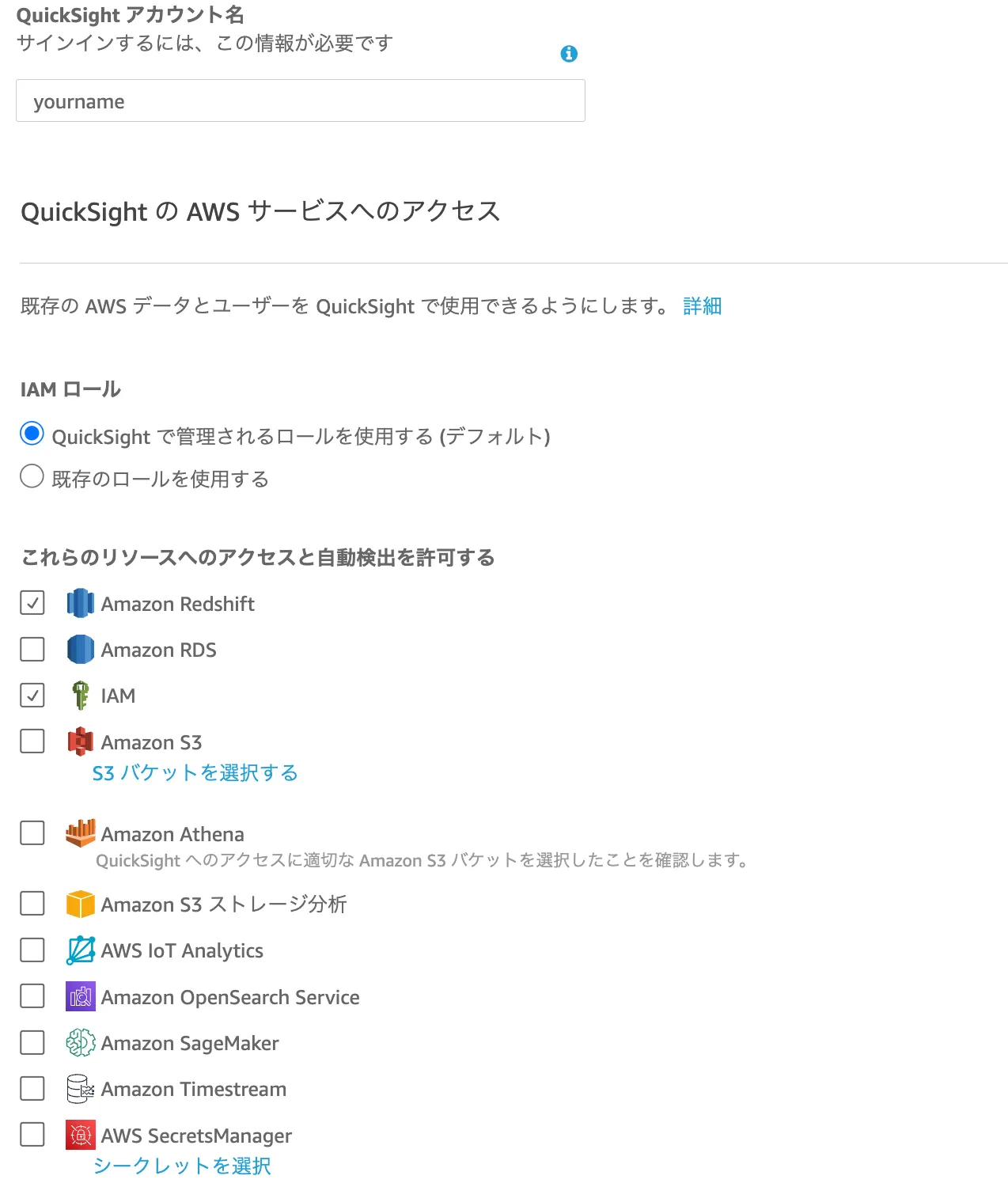
Task: Check the Amazon RDS checkbox
Action: coord(32,649)
